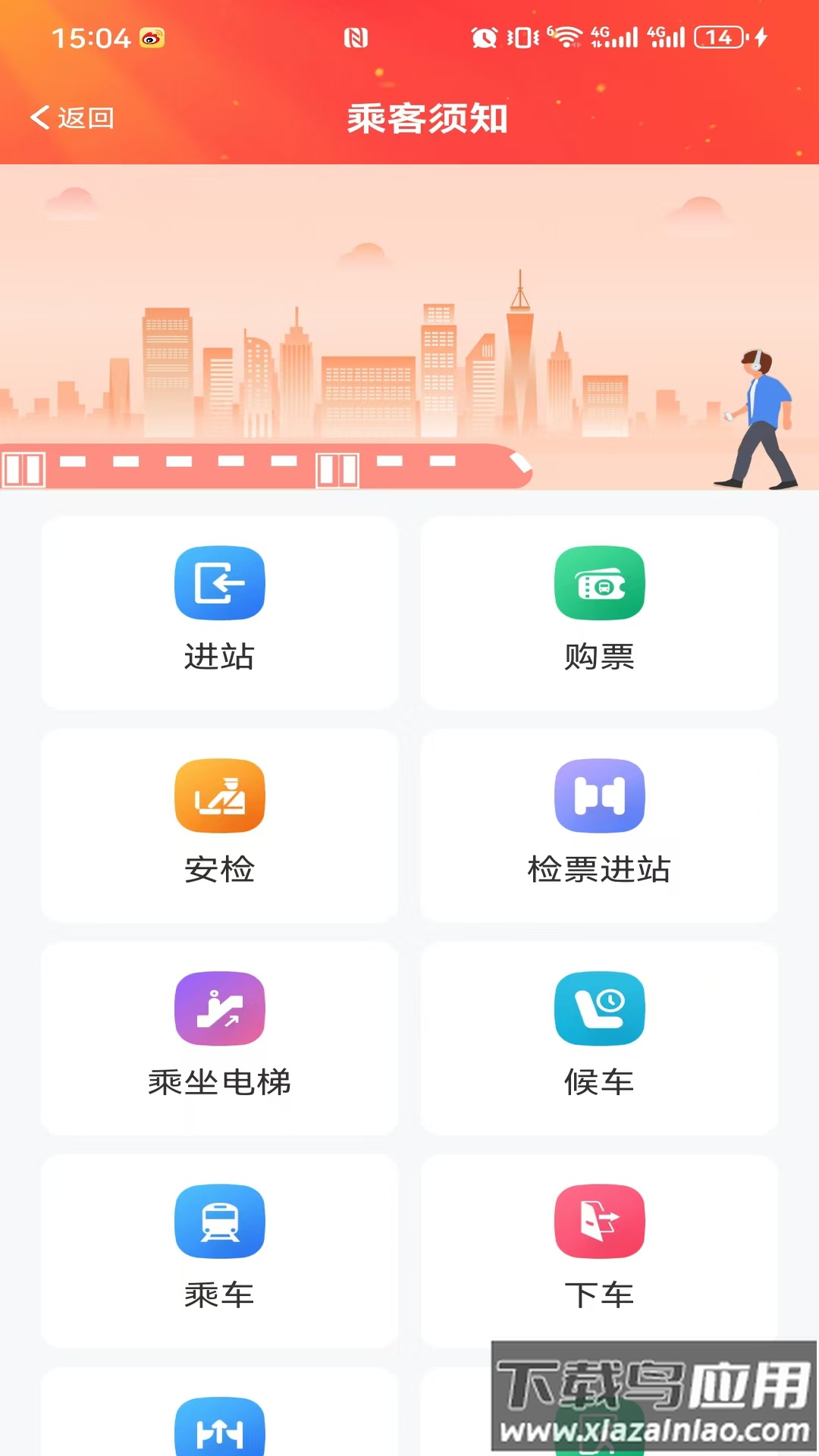819x1456 pixels.
Task: Tap the 返回 back button
Action: coord(72,118)
